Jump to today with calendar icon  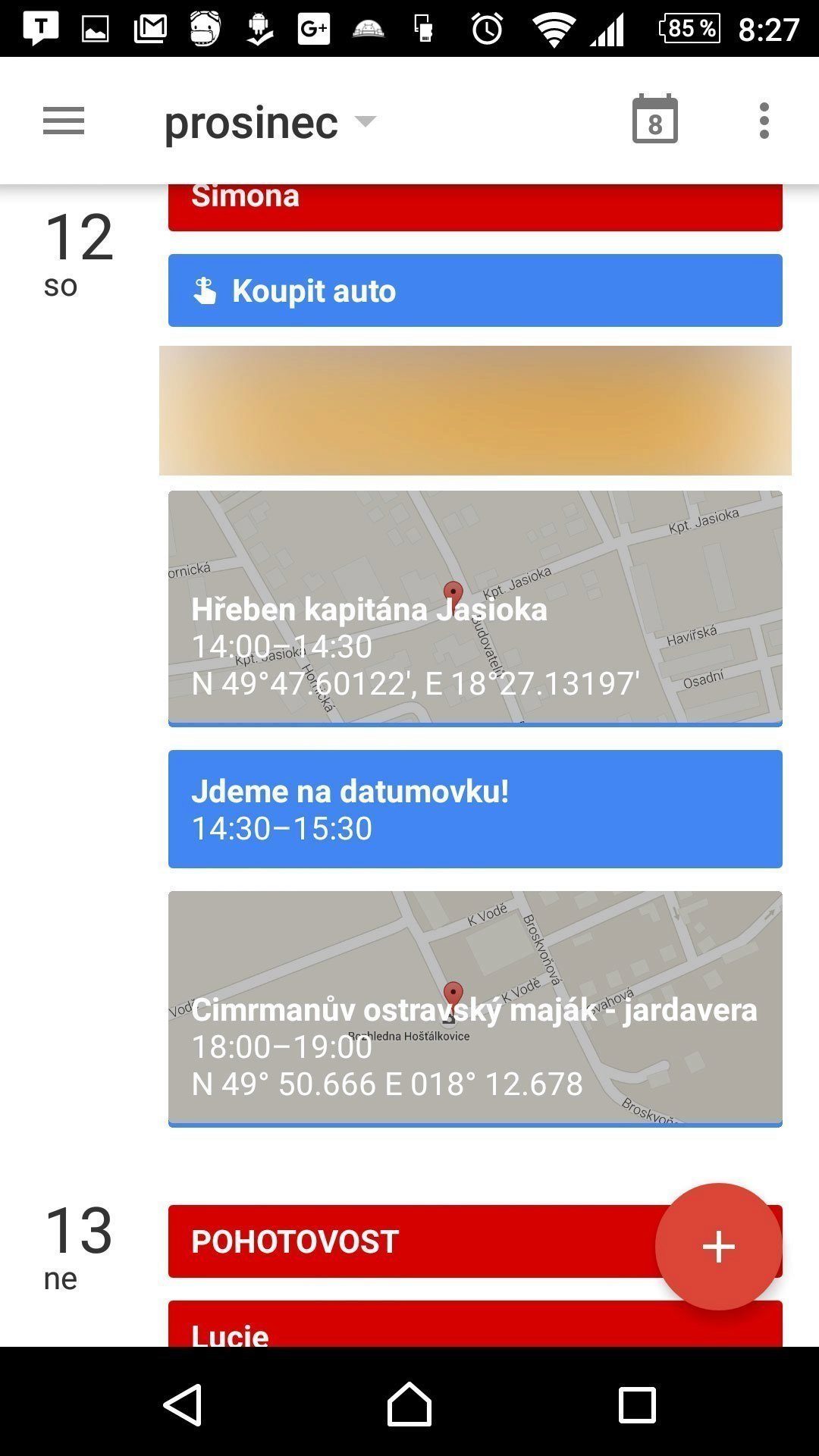pos(655,120)
